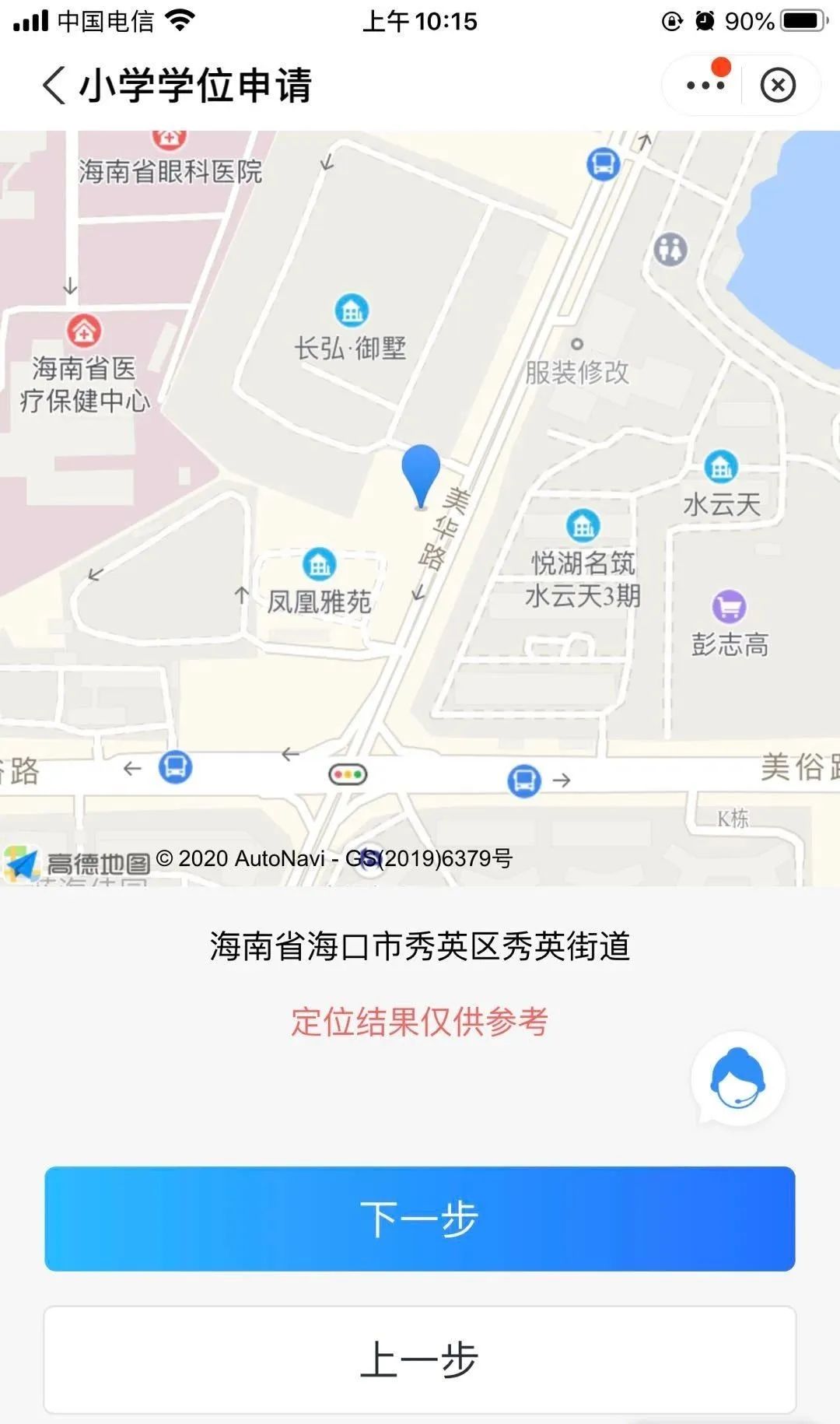This screenshot has height=1424, width=840.
Task: Close the mini program
Action: point(778,85)
